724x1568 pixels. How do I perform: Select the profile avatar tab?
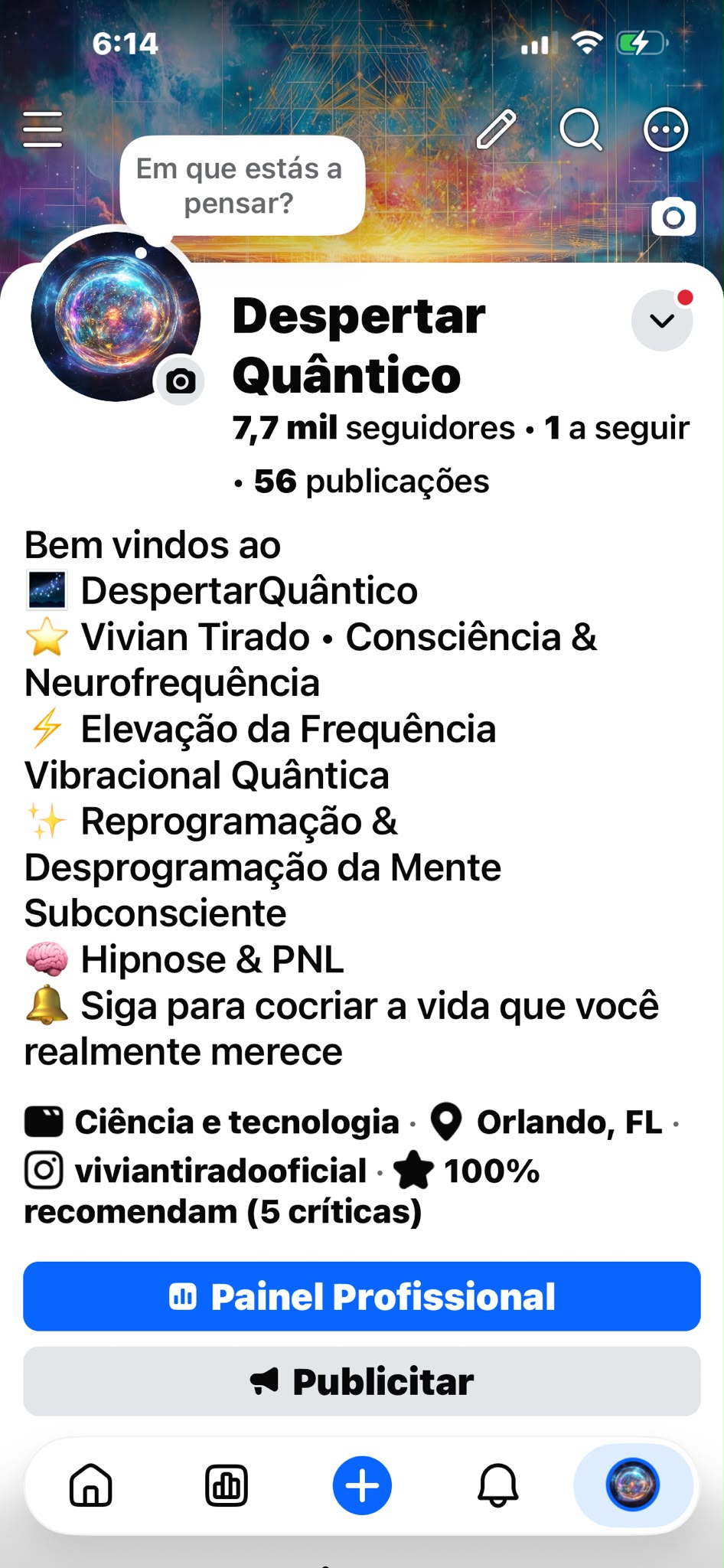click(633, 1485)
